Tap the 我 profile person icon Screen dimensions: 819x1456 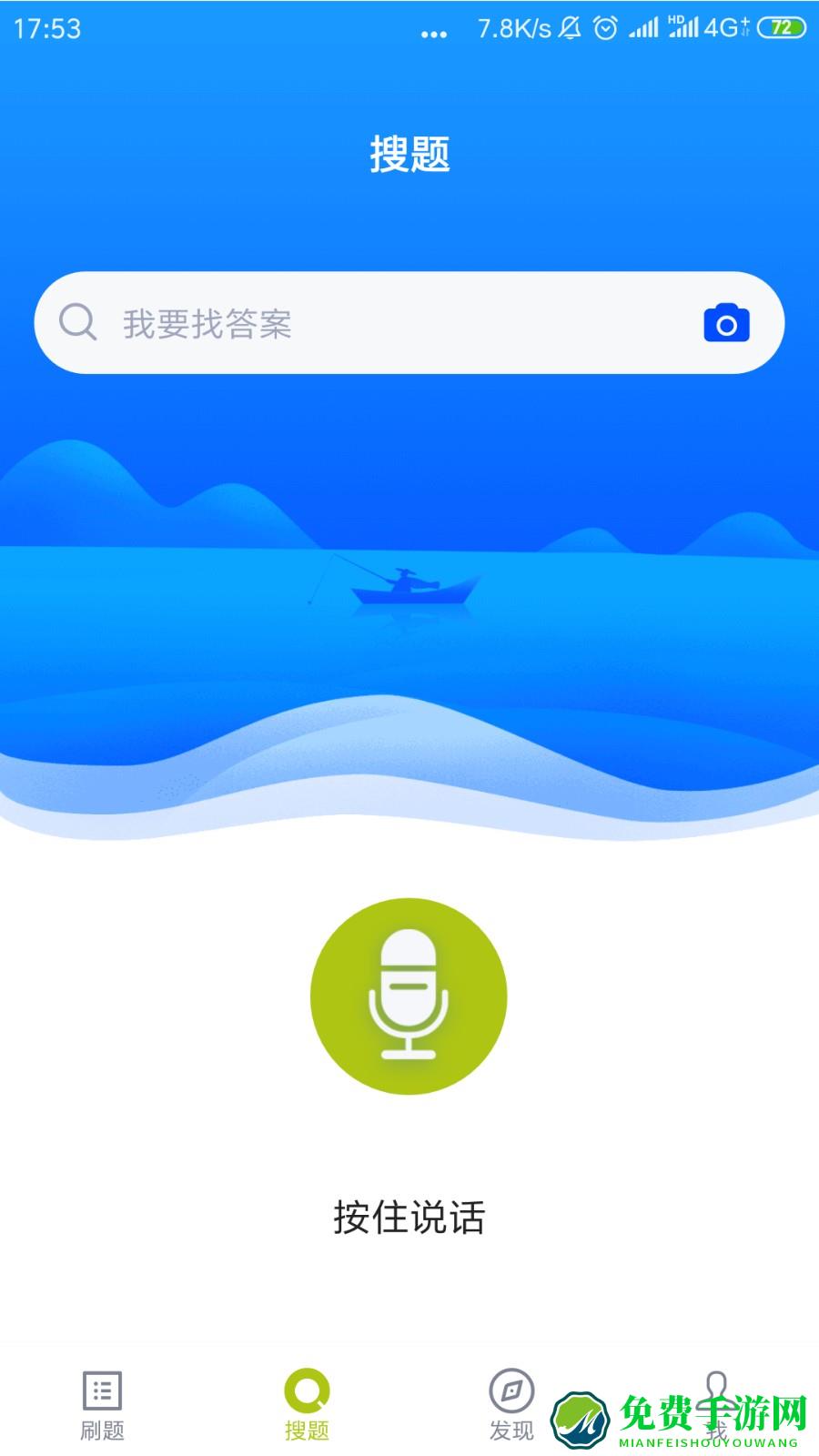(x=715, y=1390)
